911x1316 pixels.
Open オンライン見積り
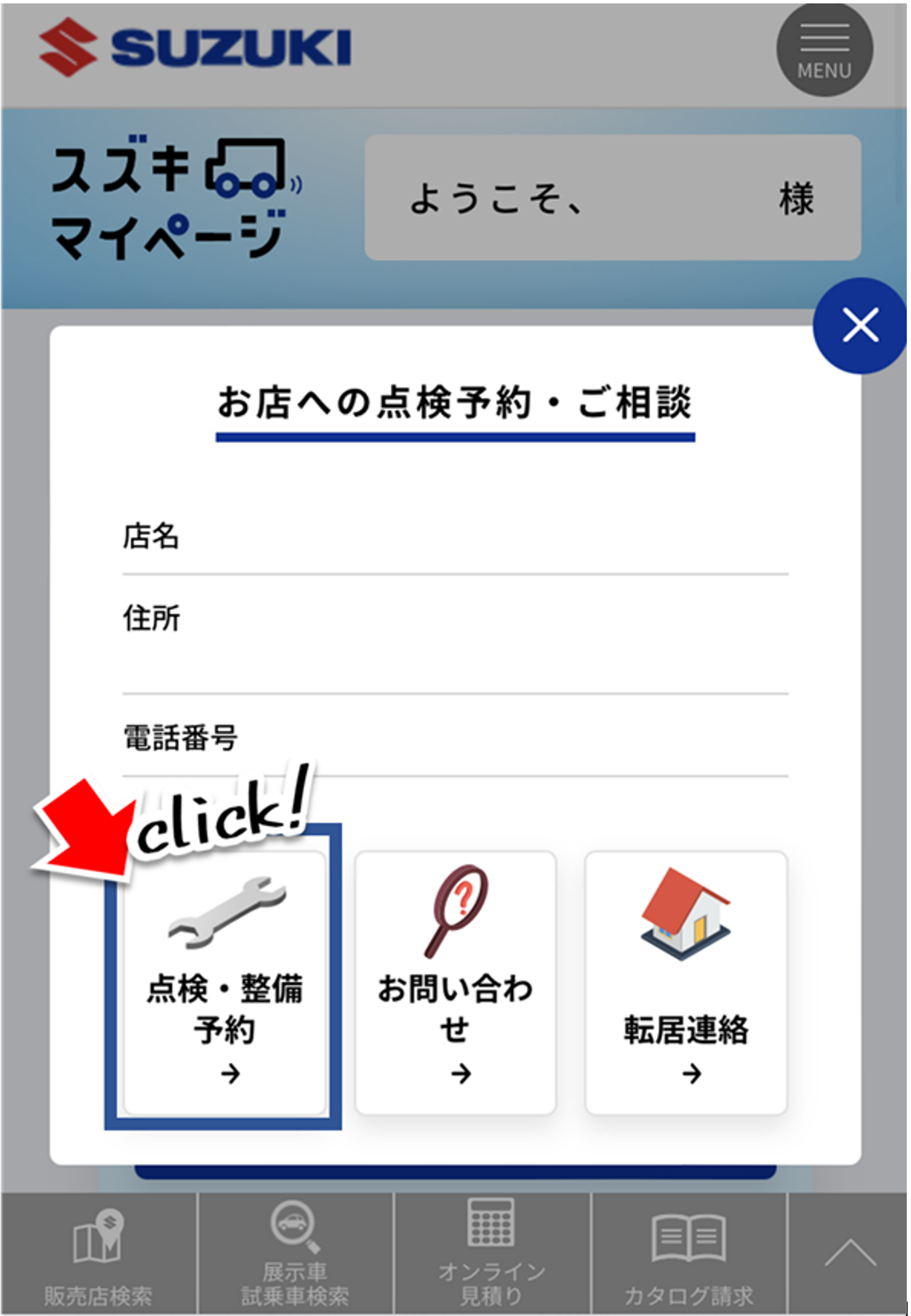[491, 1255]
